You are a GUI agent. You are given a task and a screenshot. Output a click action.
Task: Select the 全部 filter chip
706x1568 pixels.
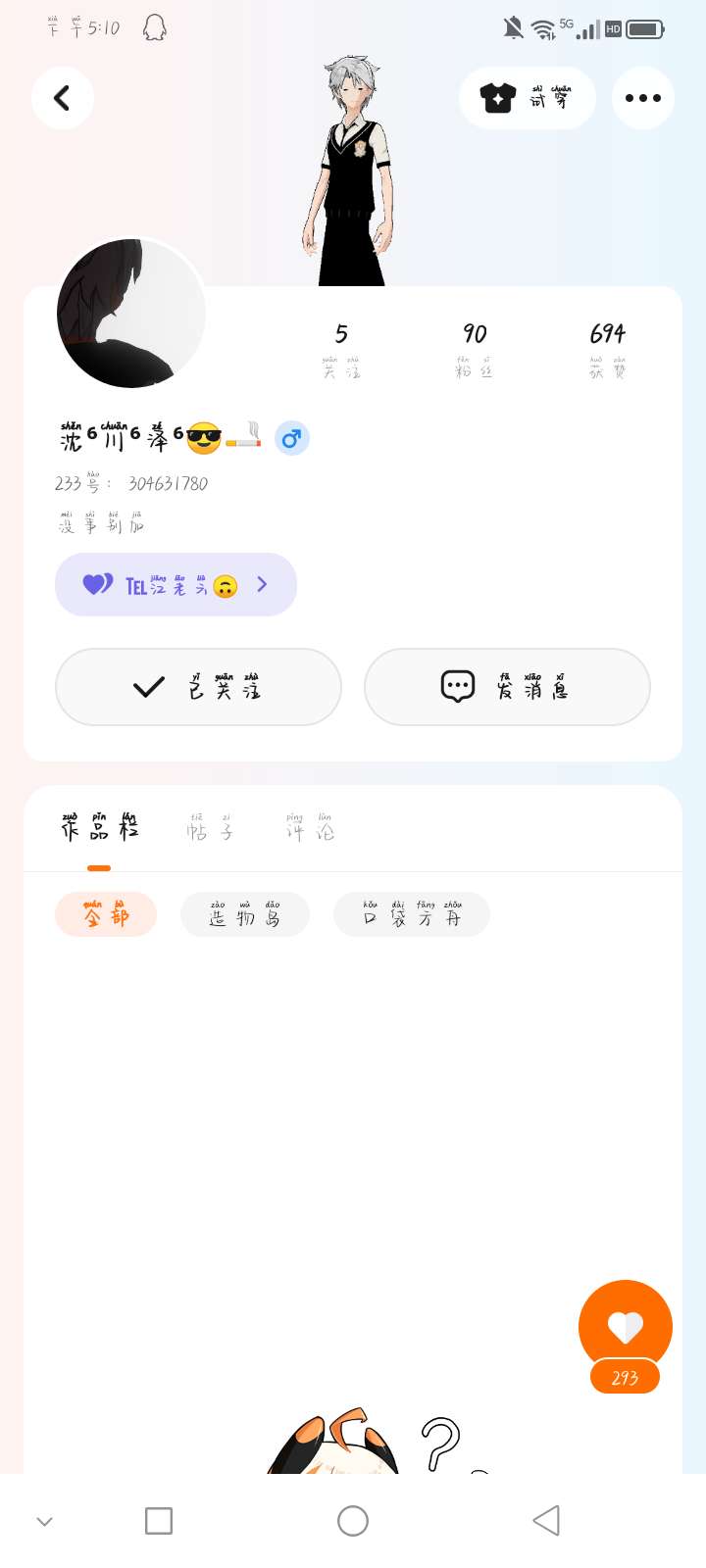[x=106, y=914]
